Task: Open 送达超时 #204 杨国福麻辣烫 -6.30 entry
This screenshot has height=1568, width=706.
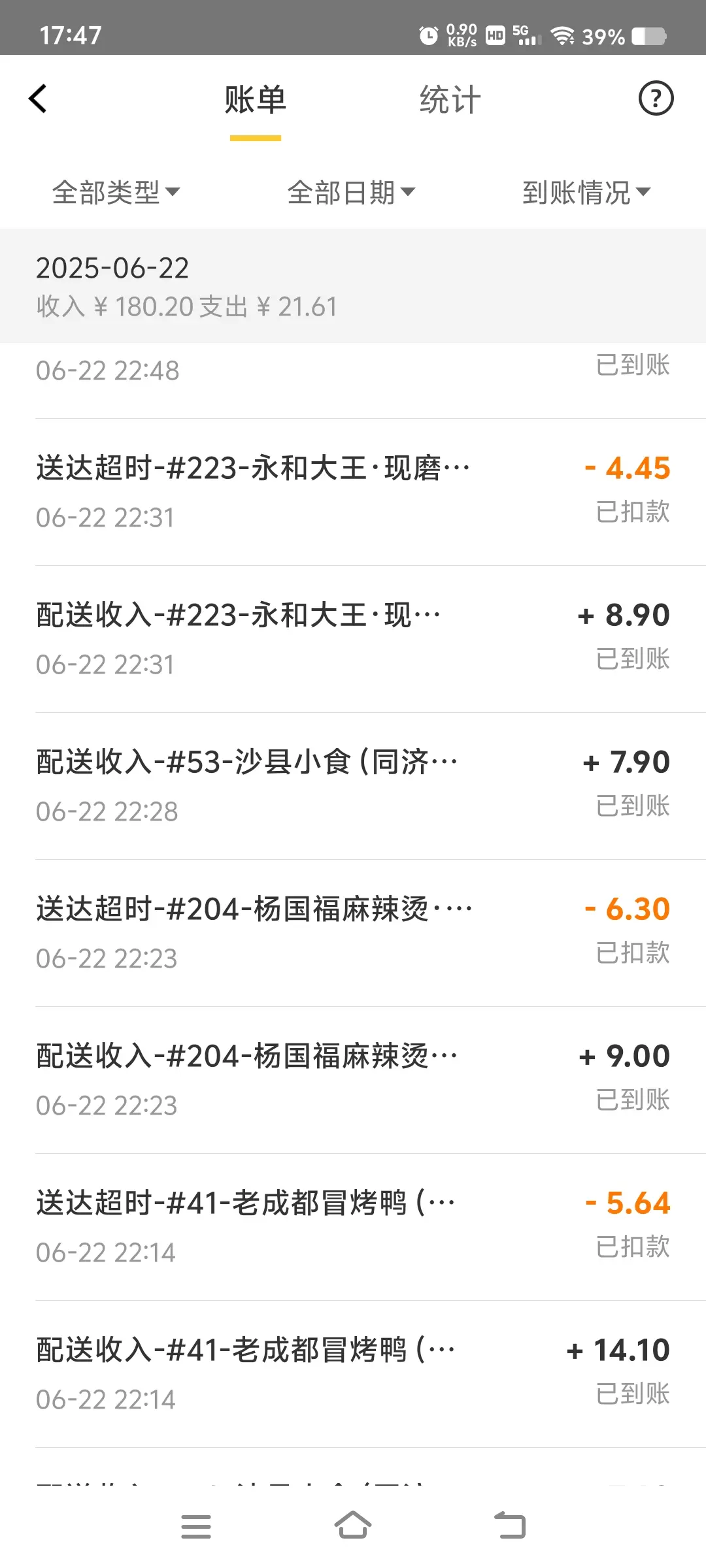Action: point(353,933)
